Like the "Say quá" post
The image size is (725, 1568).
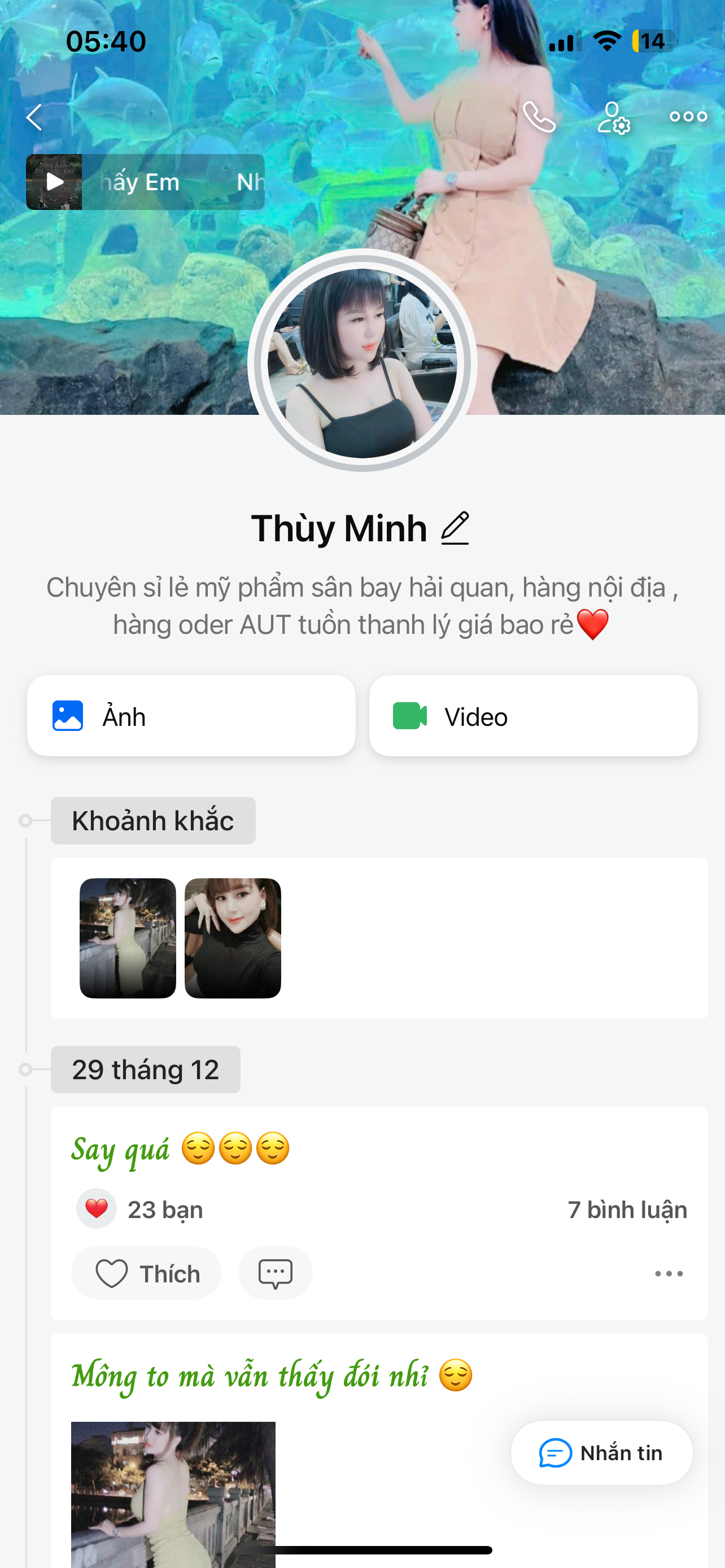pyautogui.click(x=146, y=1273)
